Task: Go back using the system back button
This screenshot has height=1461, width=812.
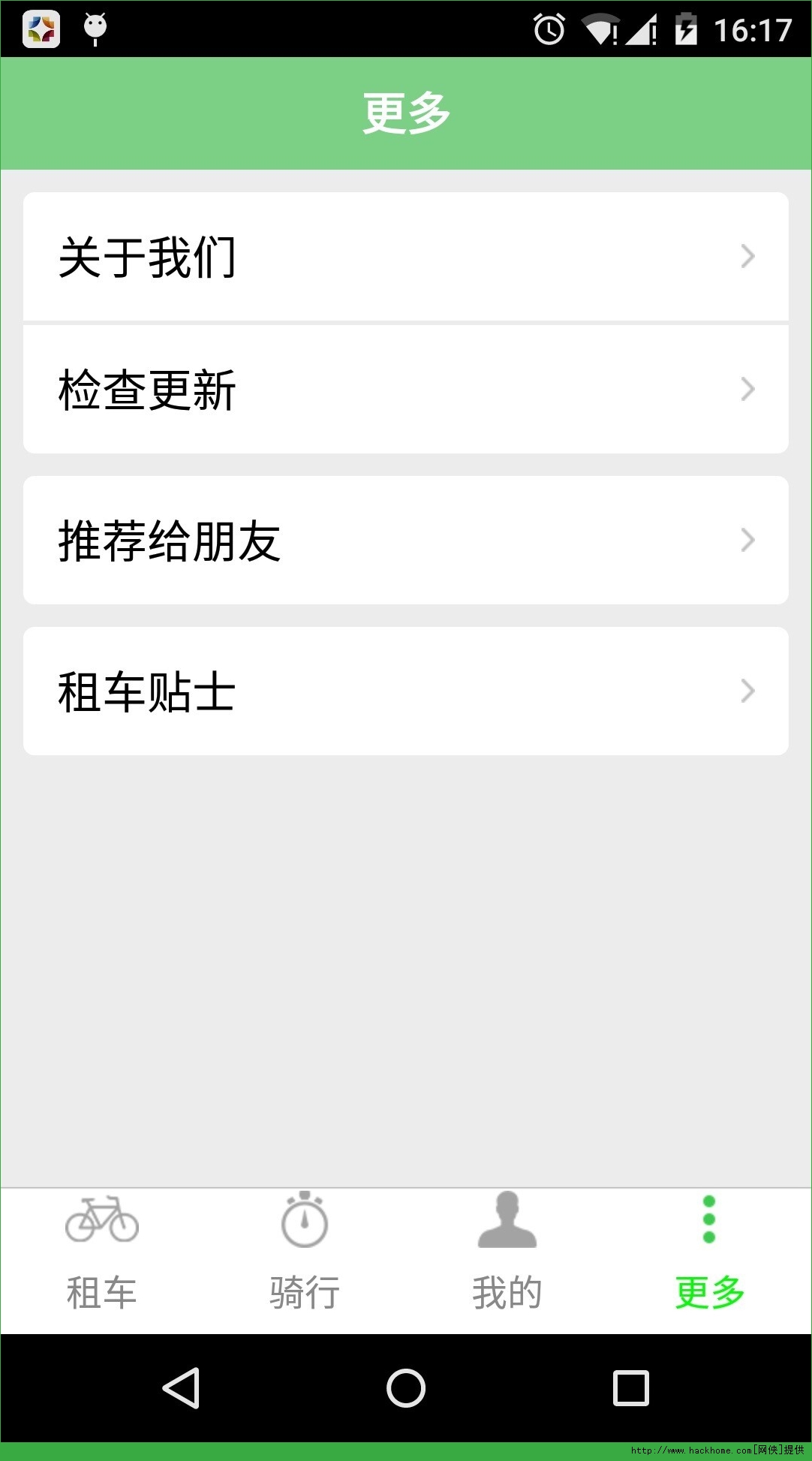Action: point(181,1388)
